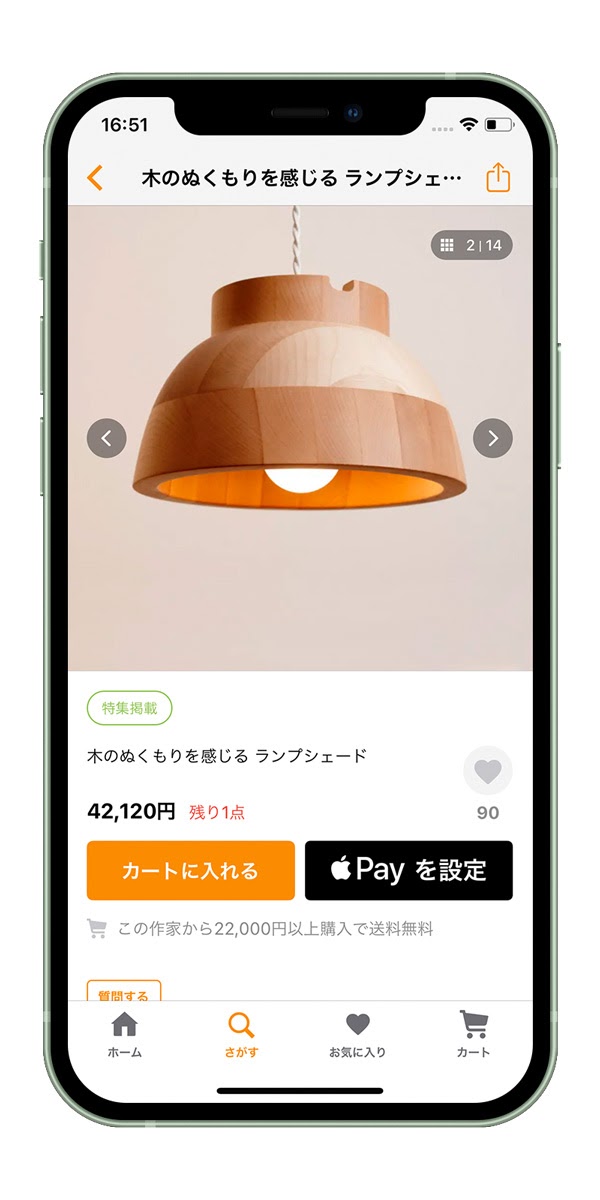Tap the 質問する button
Screen dimensions: 600x1200
pos(124,994)
